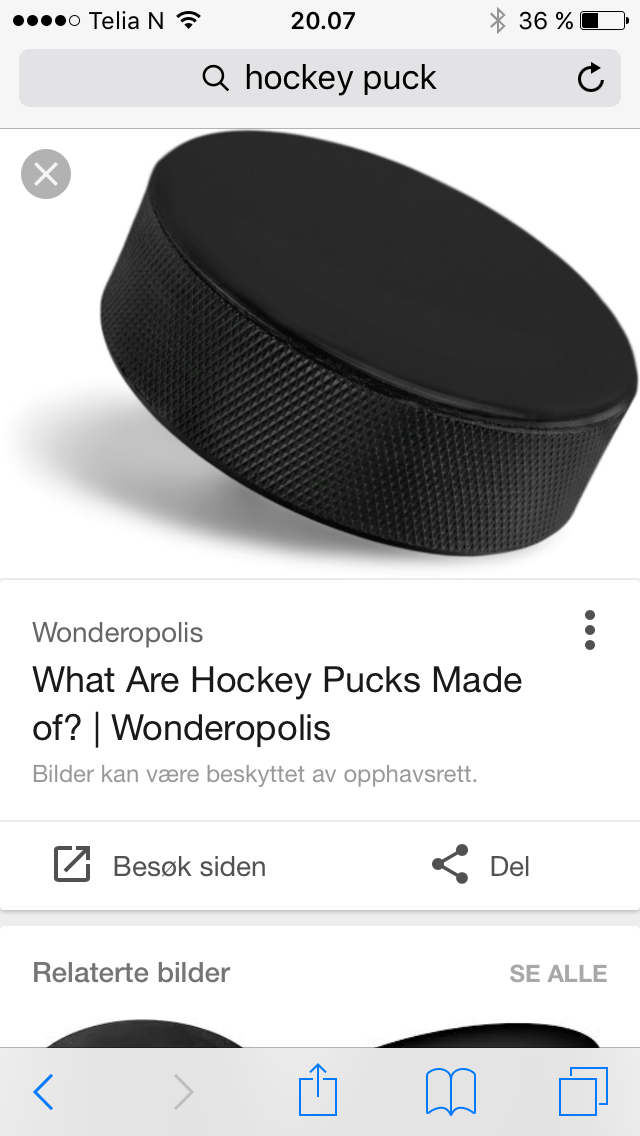Close the hockey puck image preview
Screen dimensions: 640x1136
click(46, 175)
